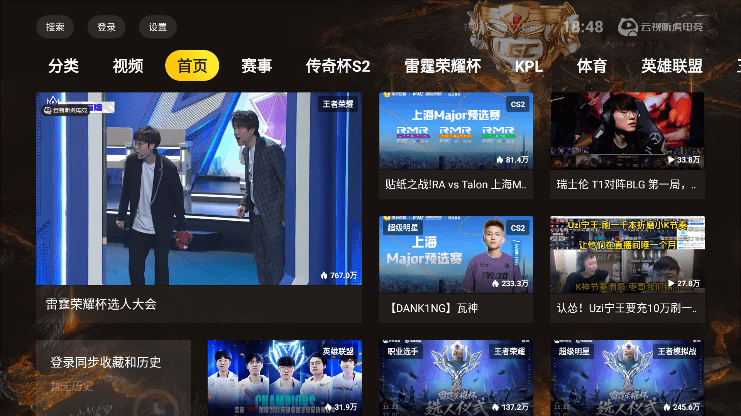Open the 贴纸之战 IRA vs Talon video
Image resolution: width=741 pixels, height=416 pixels.
455,145
